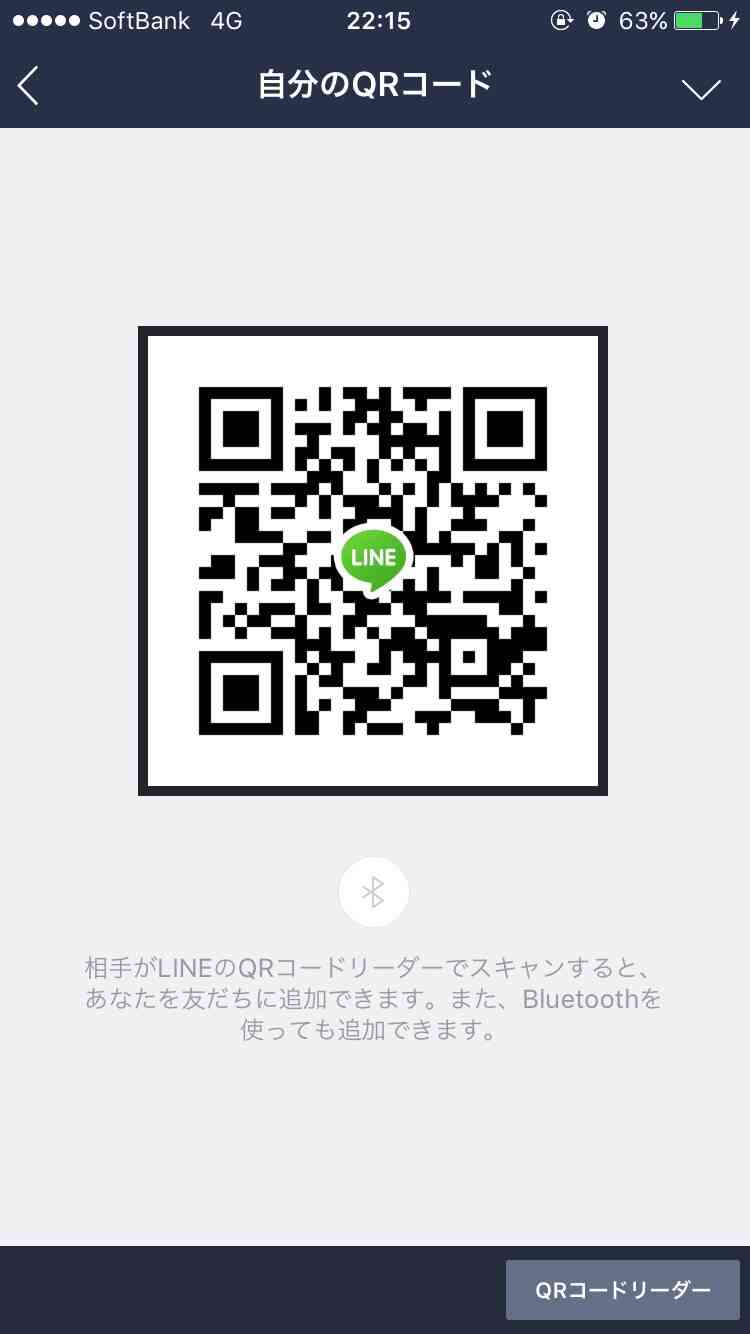Open the dropdown chevron in the header
The height and width of the screenshot is (1334, 750).
(x=701, y=89)
